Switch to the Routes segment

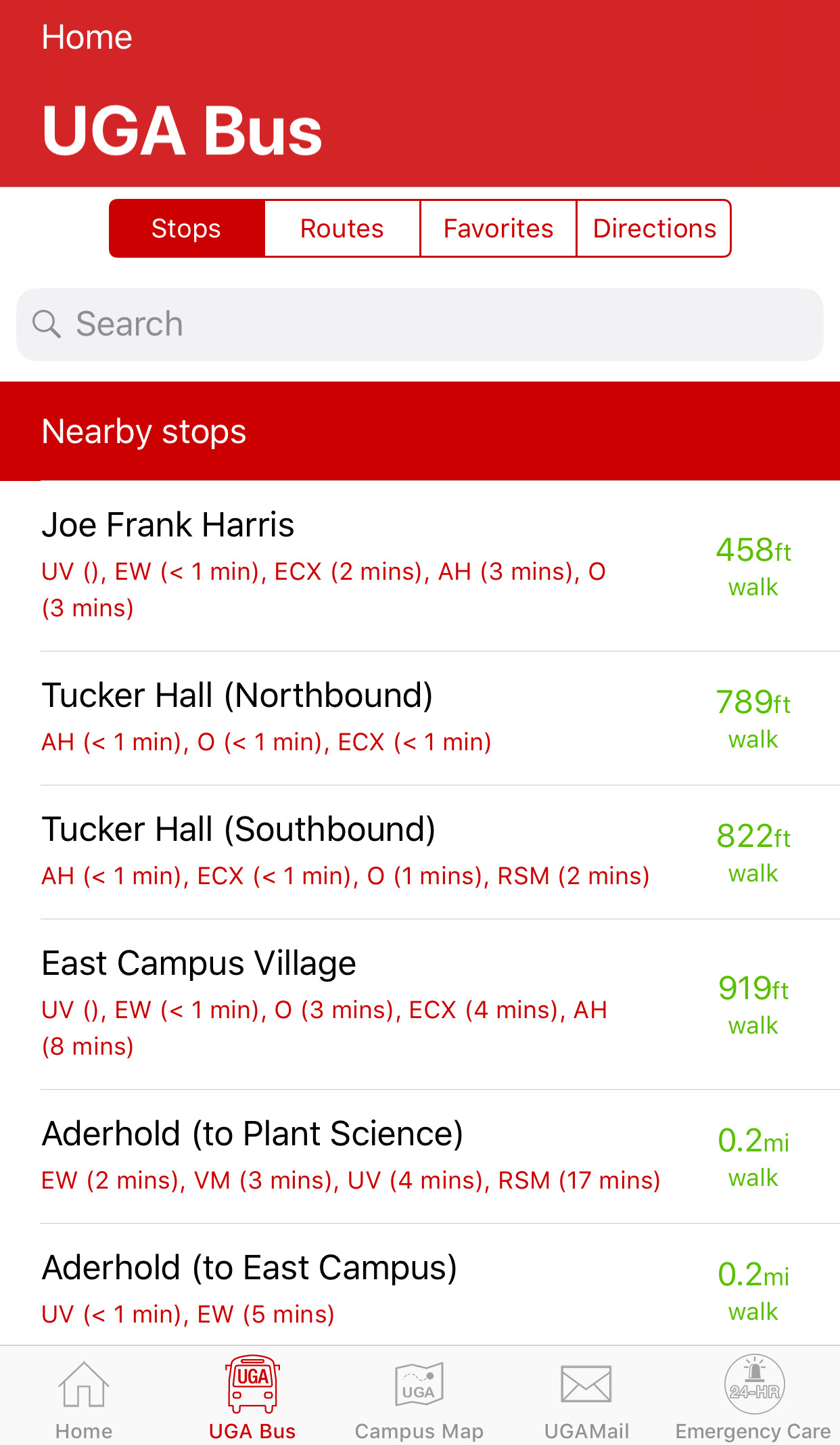342,229
